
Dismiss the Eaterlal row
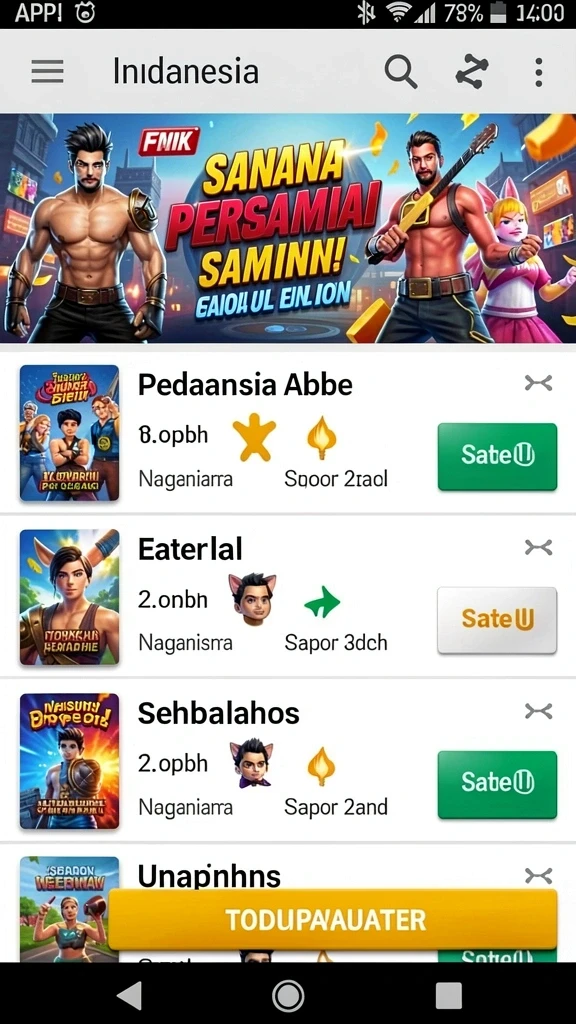coord(539,547)
